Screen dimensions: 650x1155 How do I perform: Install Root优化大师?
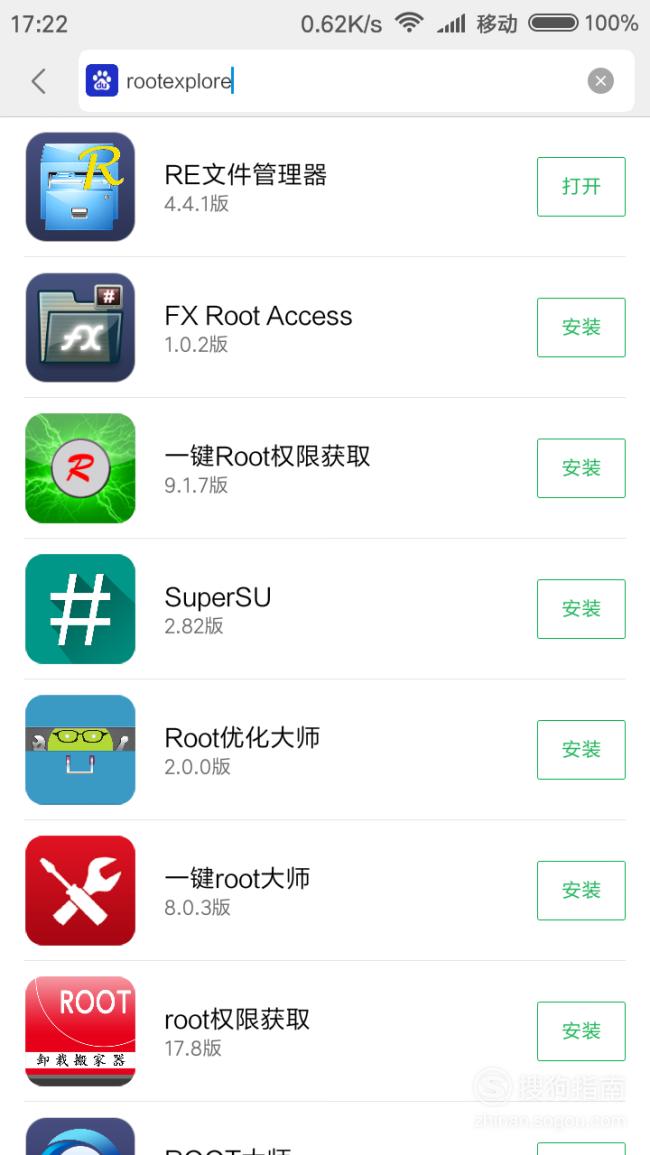[581, 749]
